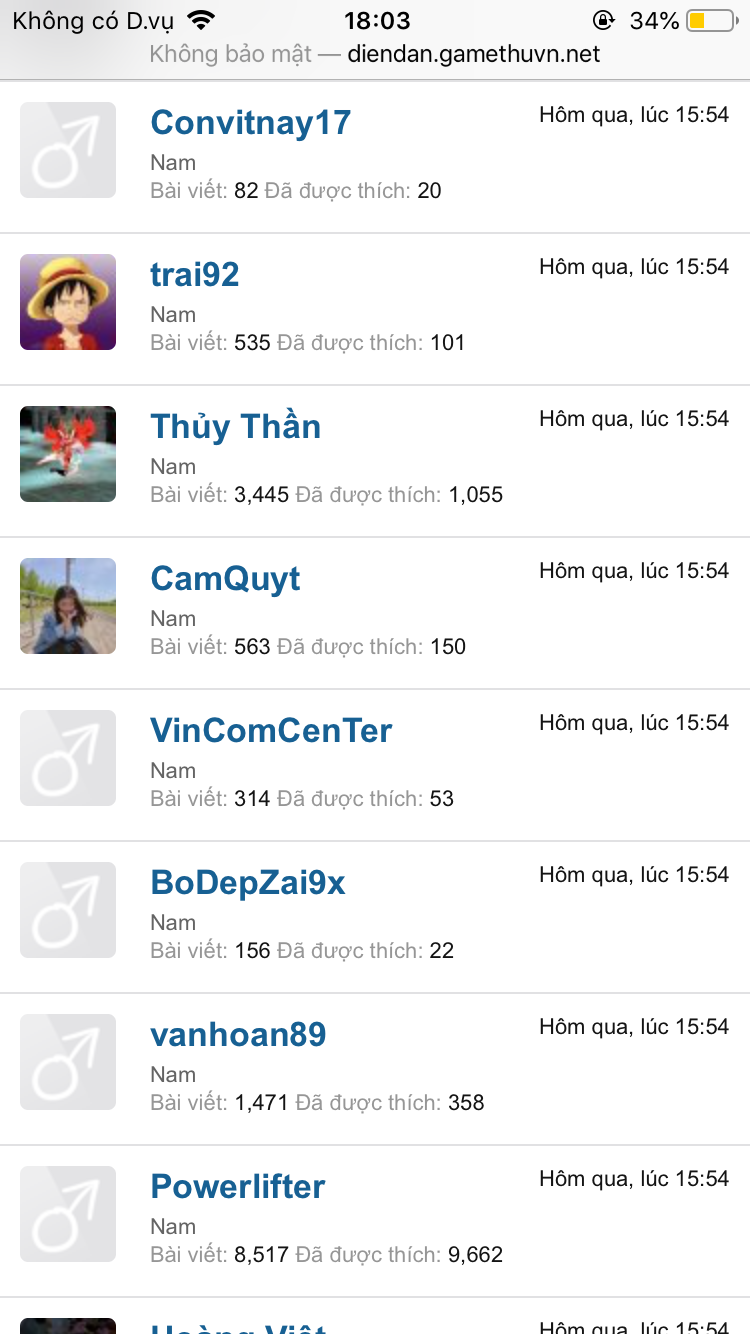
Task: Tap Convitnay17's default avatar
Action: (x=68, y=150)
